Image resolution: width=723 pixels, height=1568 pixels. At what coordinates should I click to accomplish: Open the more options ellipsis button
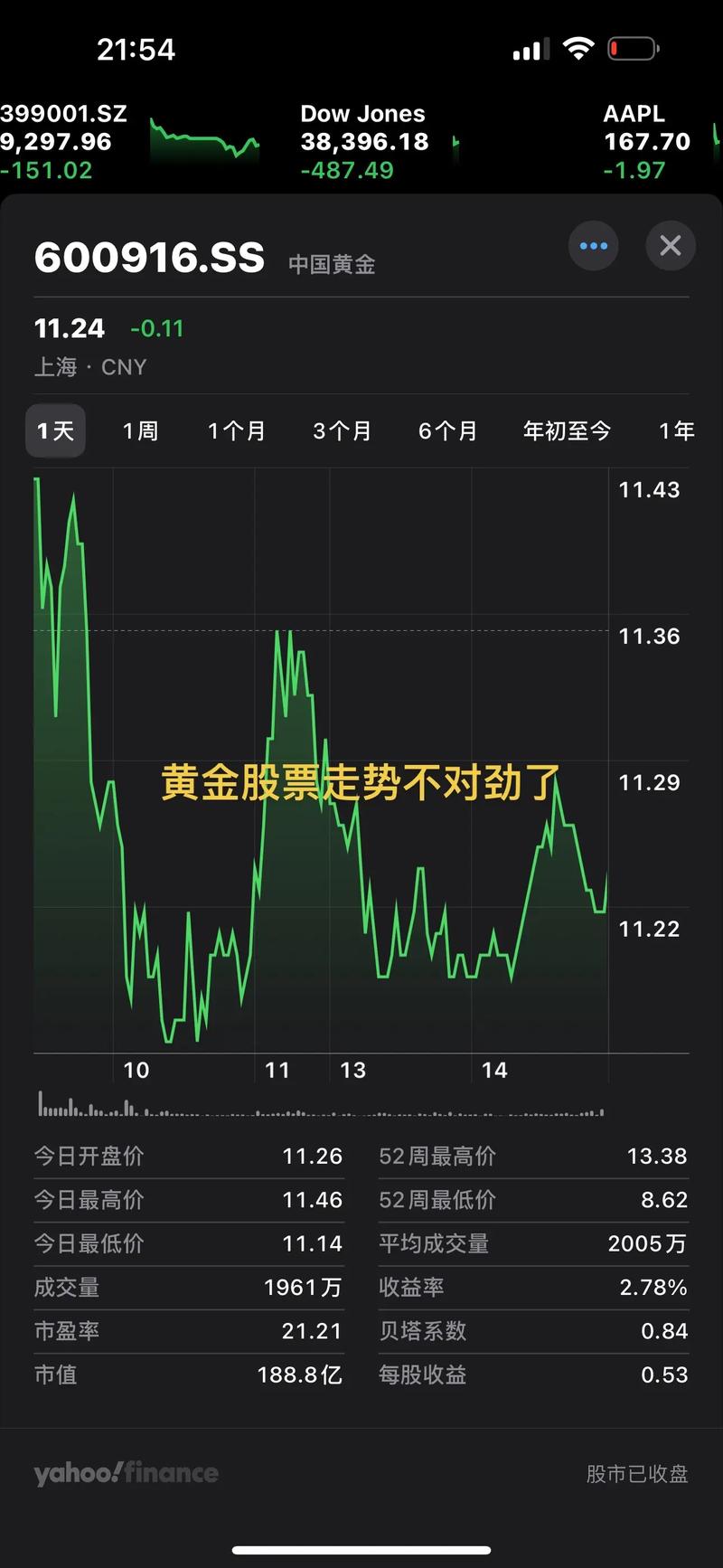tap(593, 246)
